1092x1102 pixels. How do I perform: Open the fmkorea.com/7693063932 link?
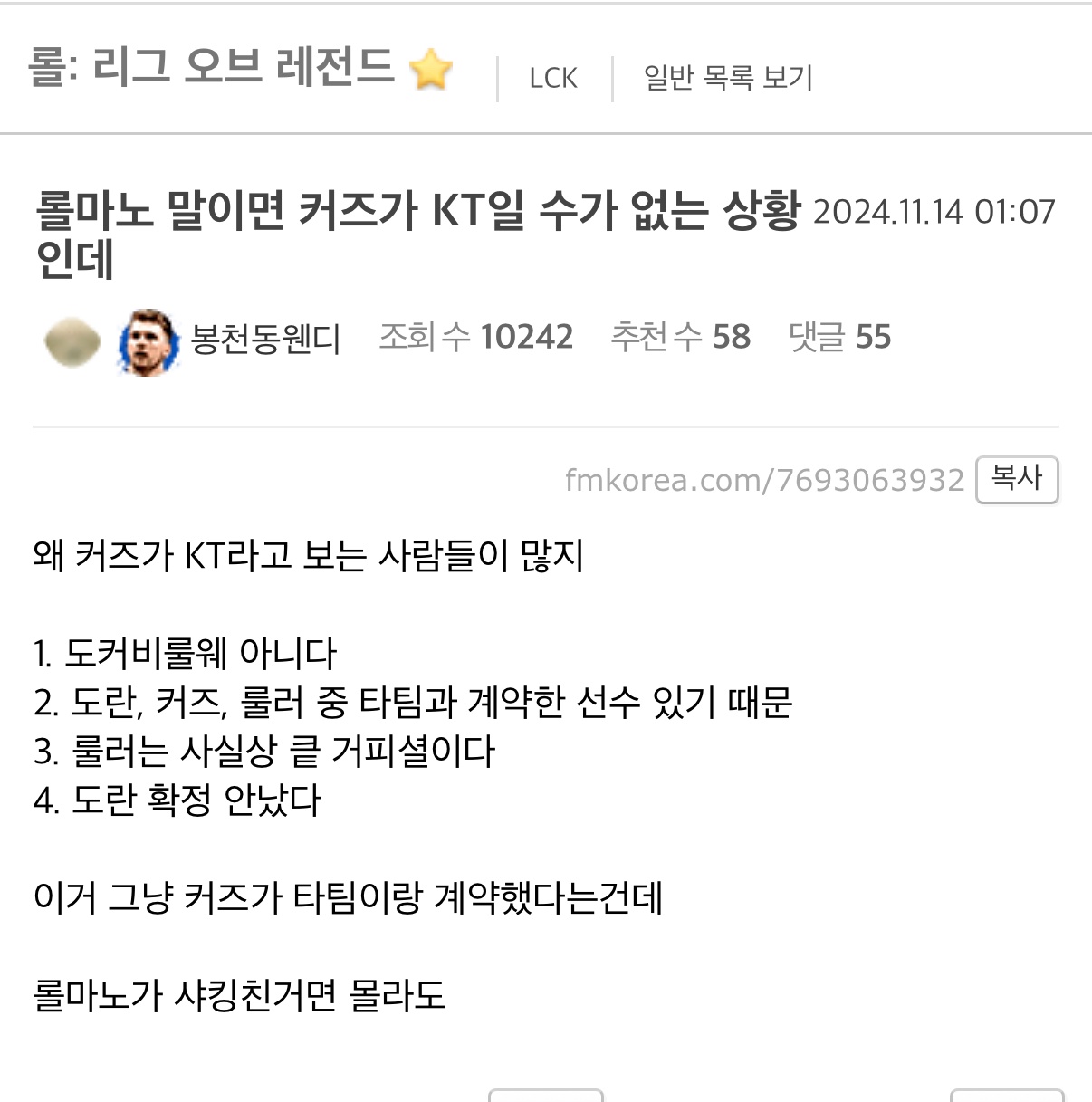(763, 480)
